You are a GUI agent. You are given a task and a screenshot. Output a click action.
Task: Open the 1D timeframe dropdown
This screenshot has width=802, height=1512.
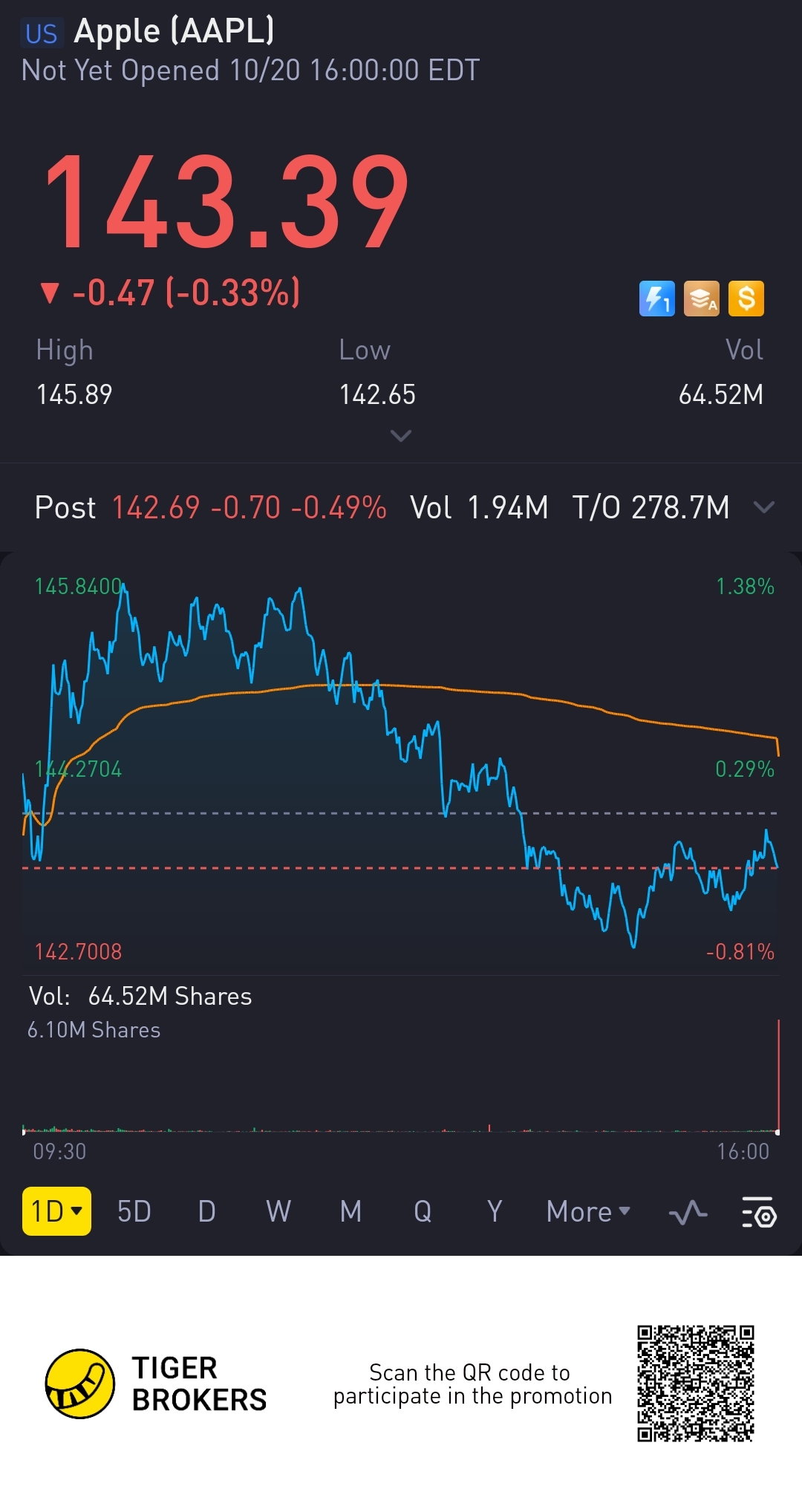pos(56,1211)
